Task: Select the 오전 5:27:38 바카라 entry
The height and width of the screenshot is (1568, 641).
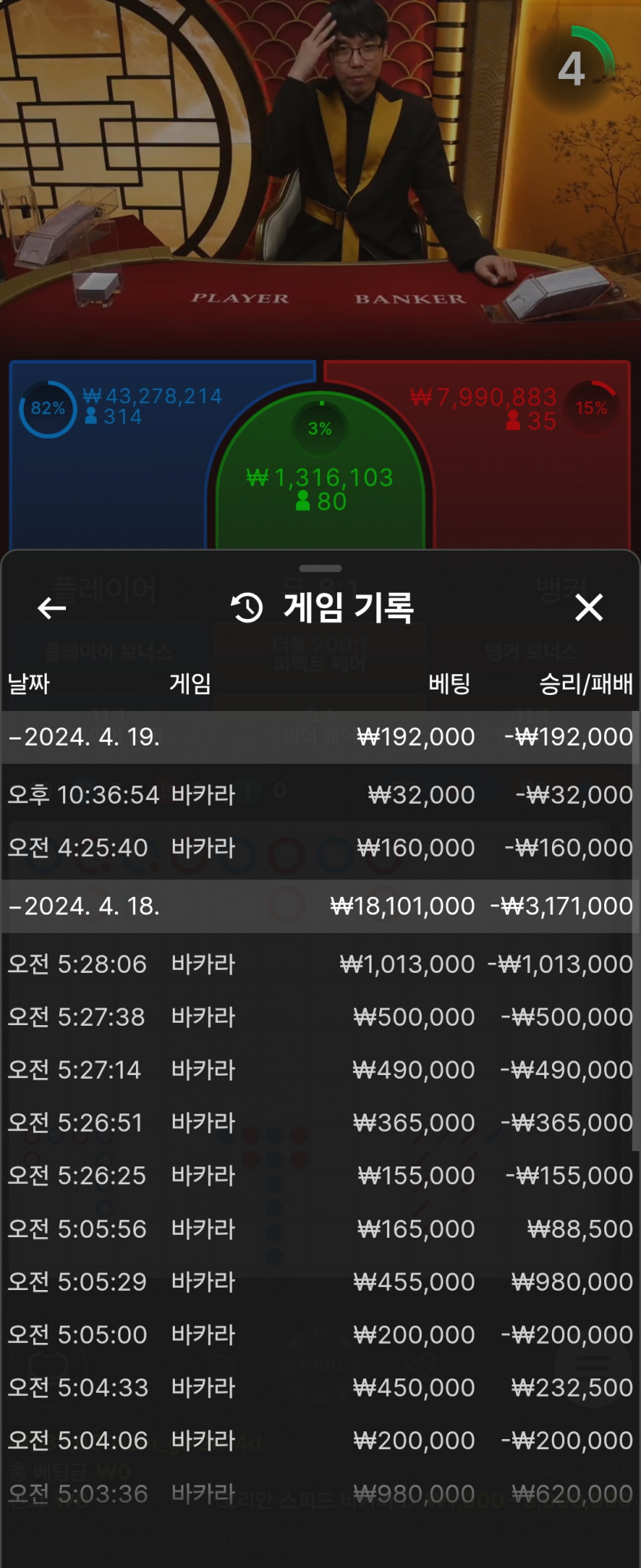Action: (319, 1017)
